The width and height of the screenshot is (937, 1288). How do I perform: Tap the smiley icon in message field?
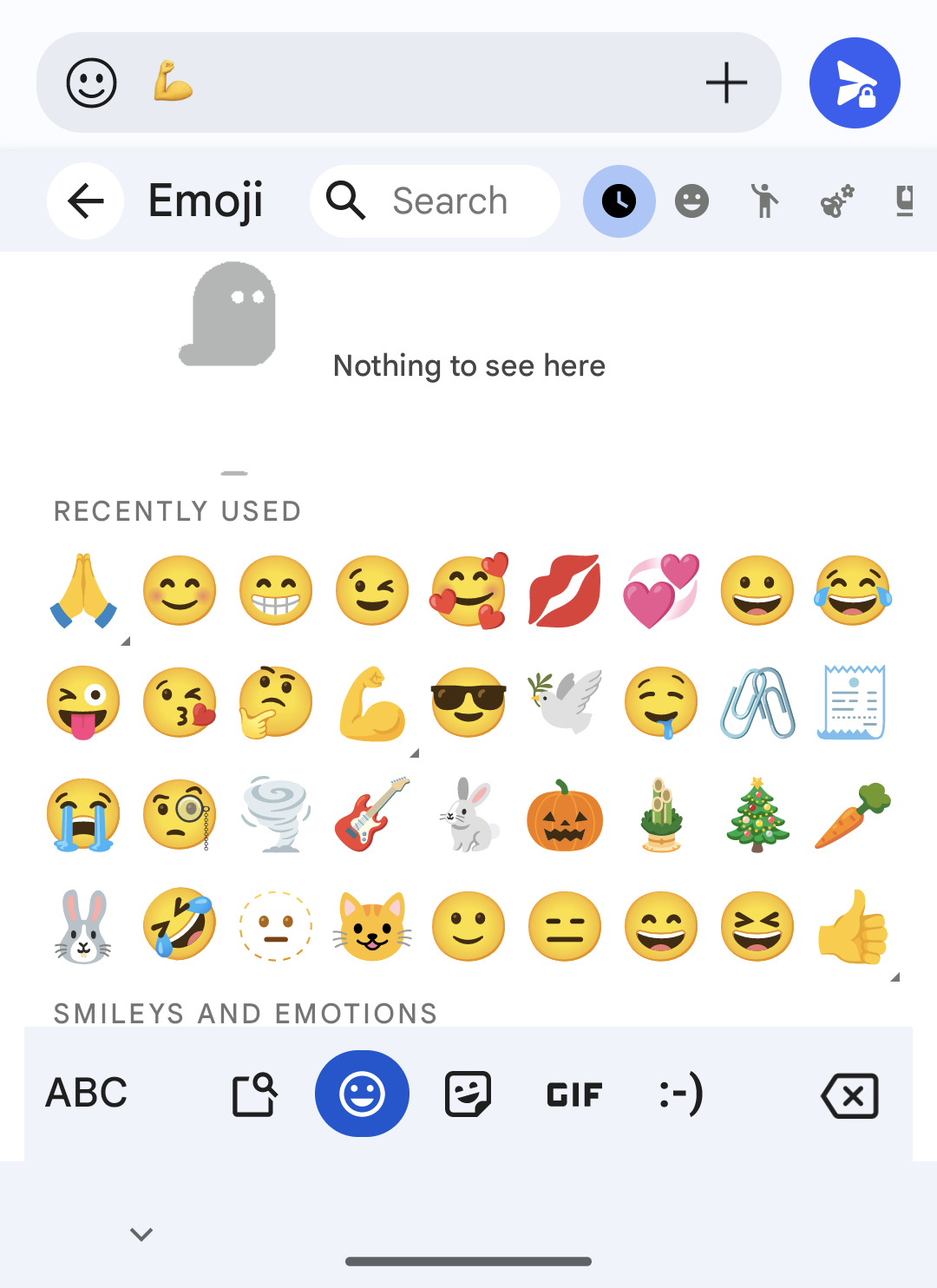(91, 83)
